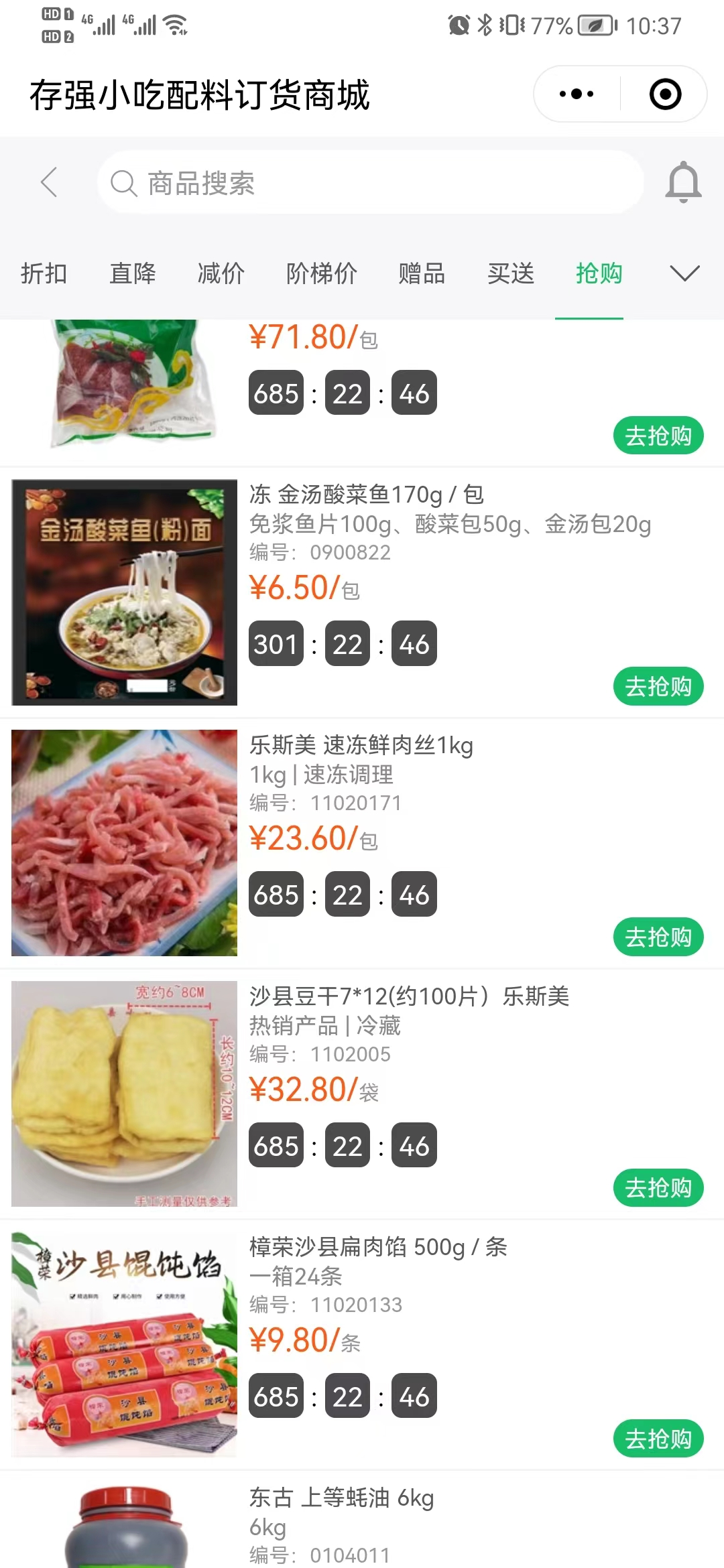Open the 阶梯价 tab
The width and height of the screenshot is (724, 1568).
(x=322, y=273)
